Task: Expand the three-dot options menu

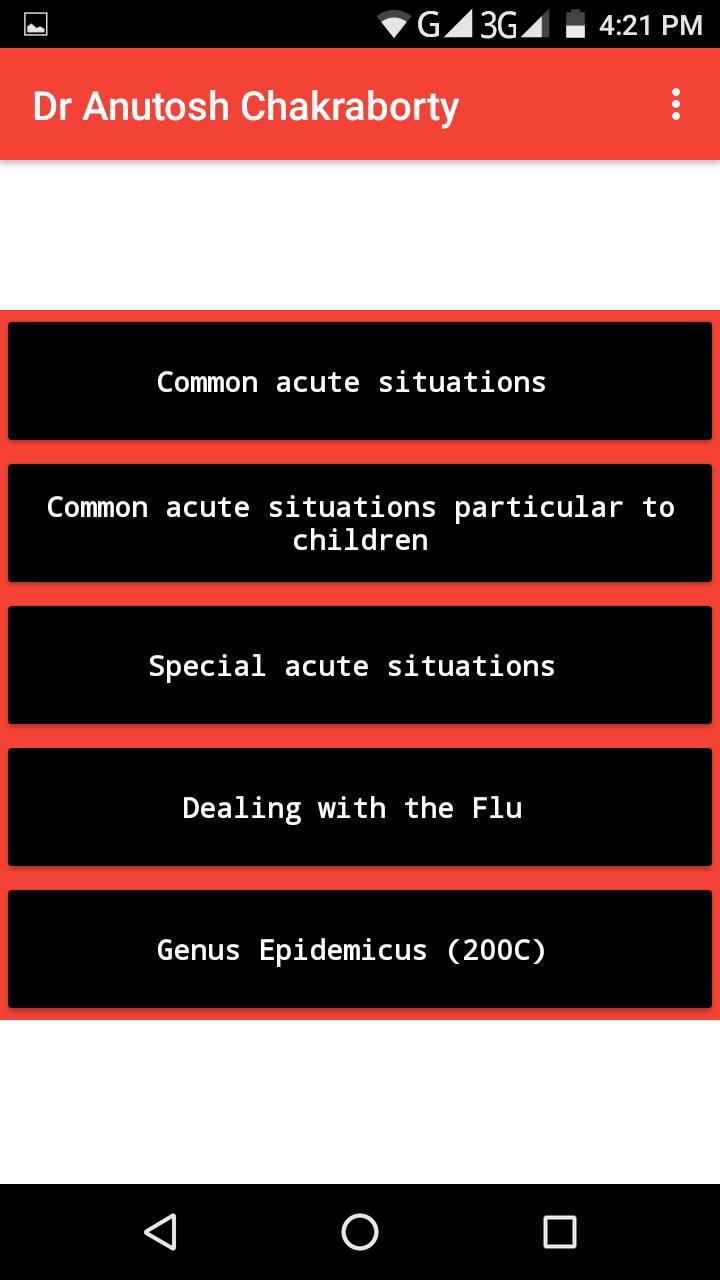Action: pyautogui.click(x=675, y=105)
